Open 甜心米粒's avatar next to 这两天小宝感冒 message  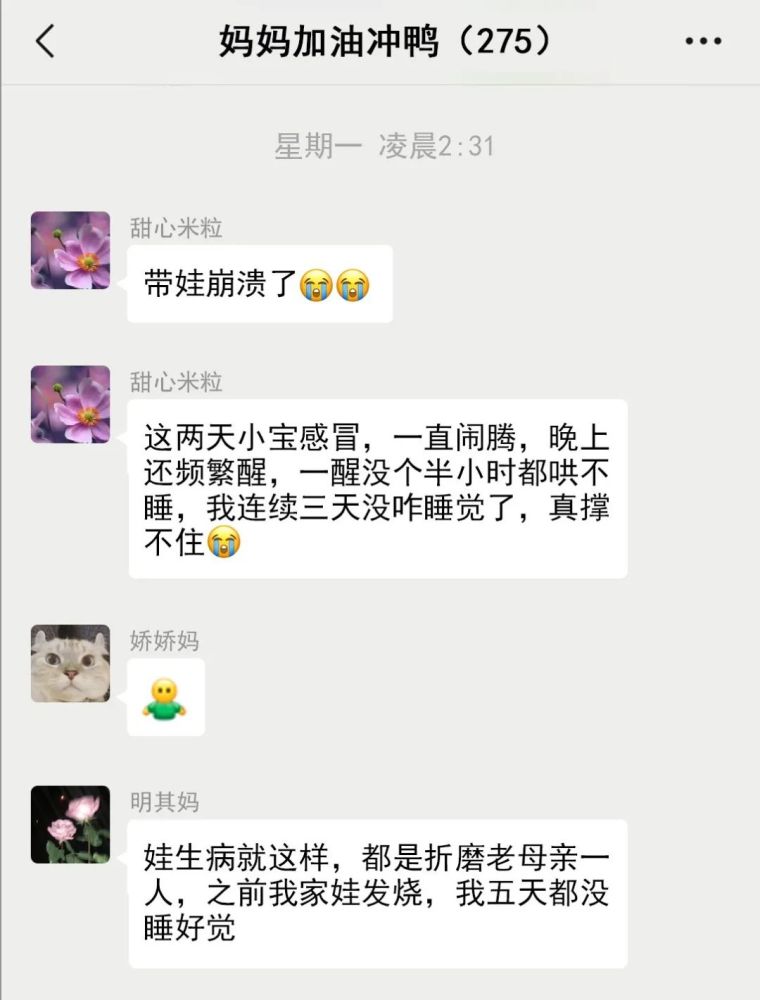[x=70, y=404]
